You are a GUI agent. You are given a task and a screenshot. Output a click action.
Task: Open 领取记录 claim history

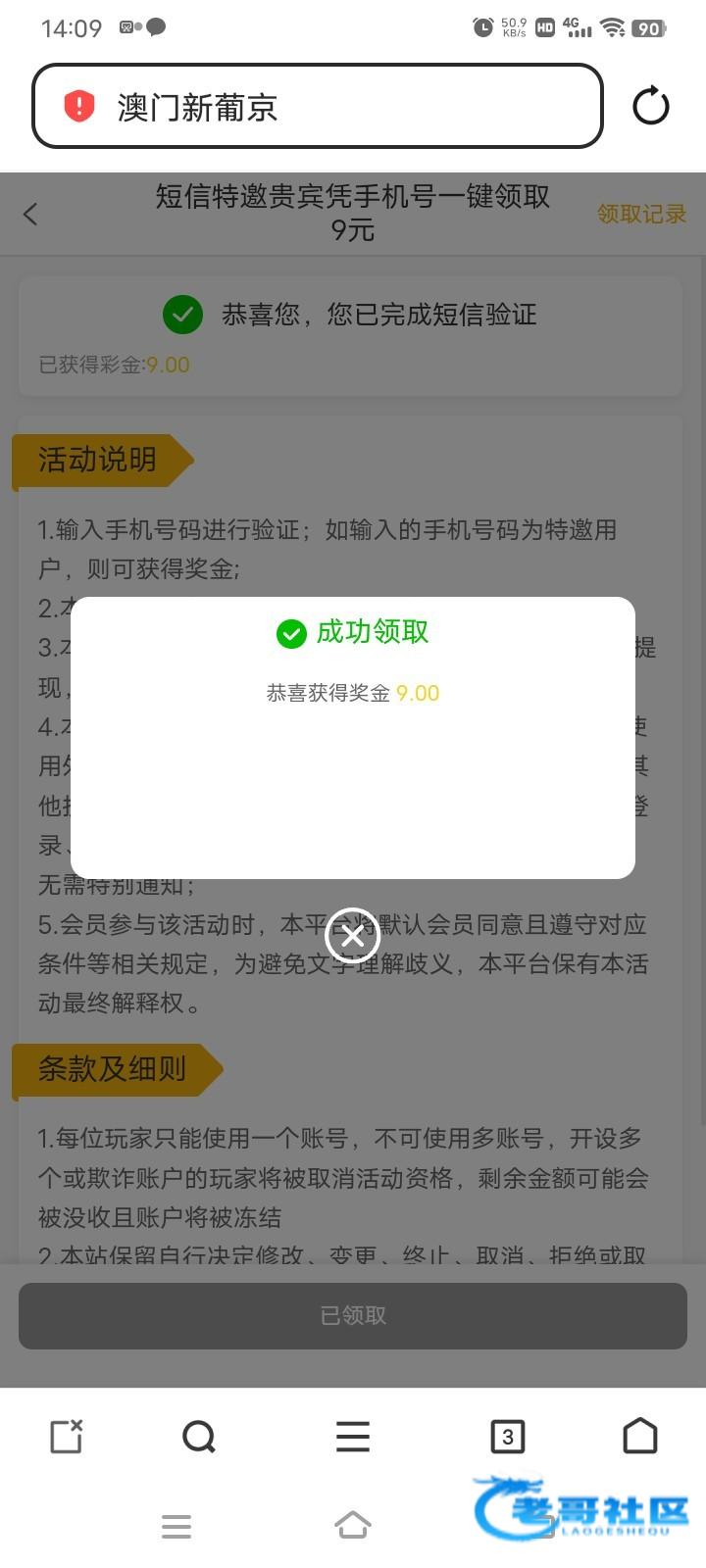click(641, 214)
